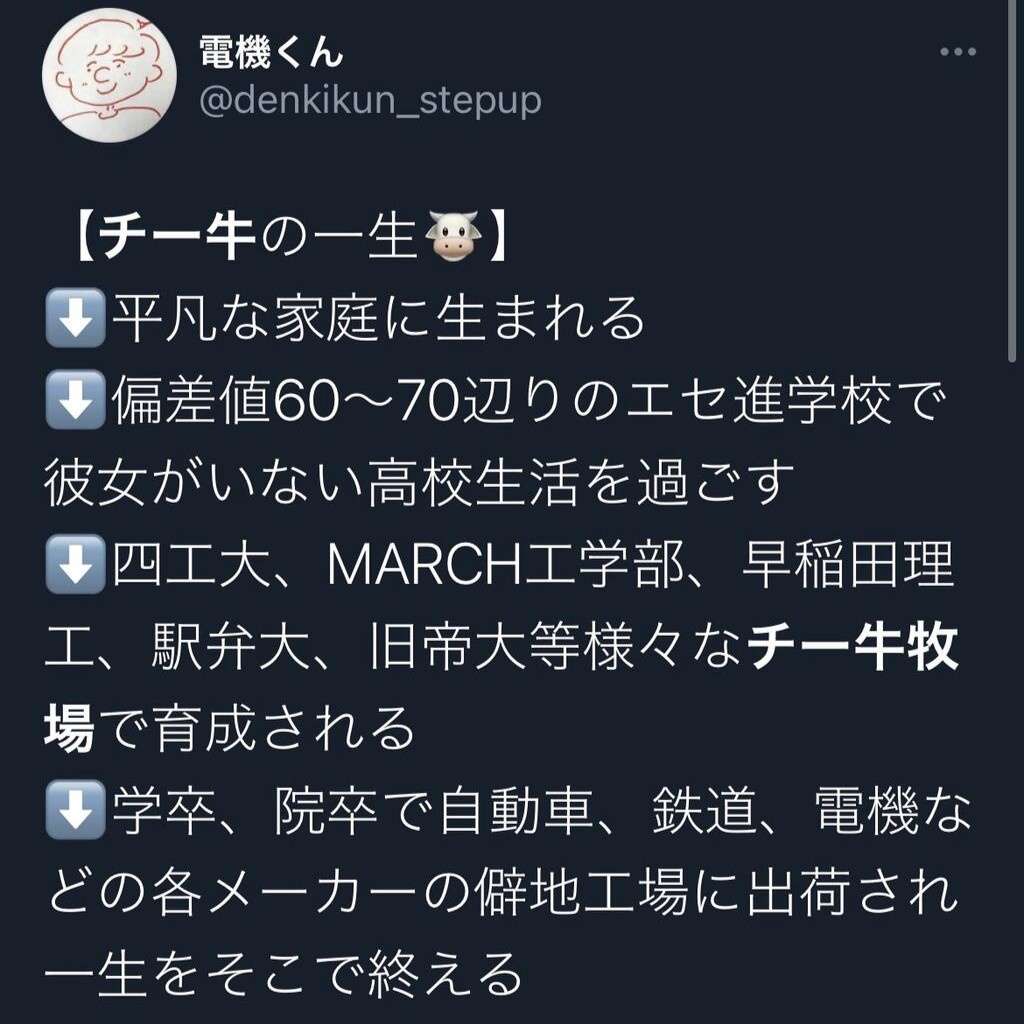Screen dimensions: 1024x1024
Task: Open the tweet's overflow menu
Action: [957, 52]
